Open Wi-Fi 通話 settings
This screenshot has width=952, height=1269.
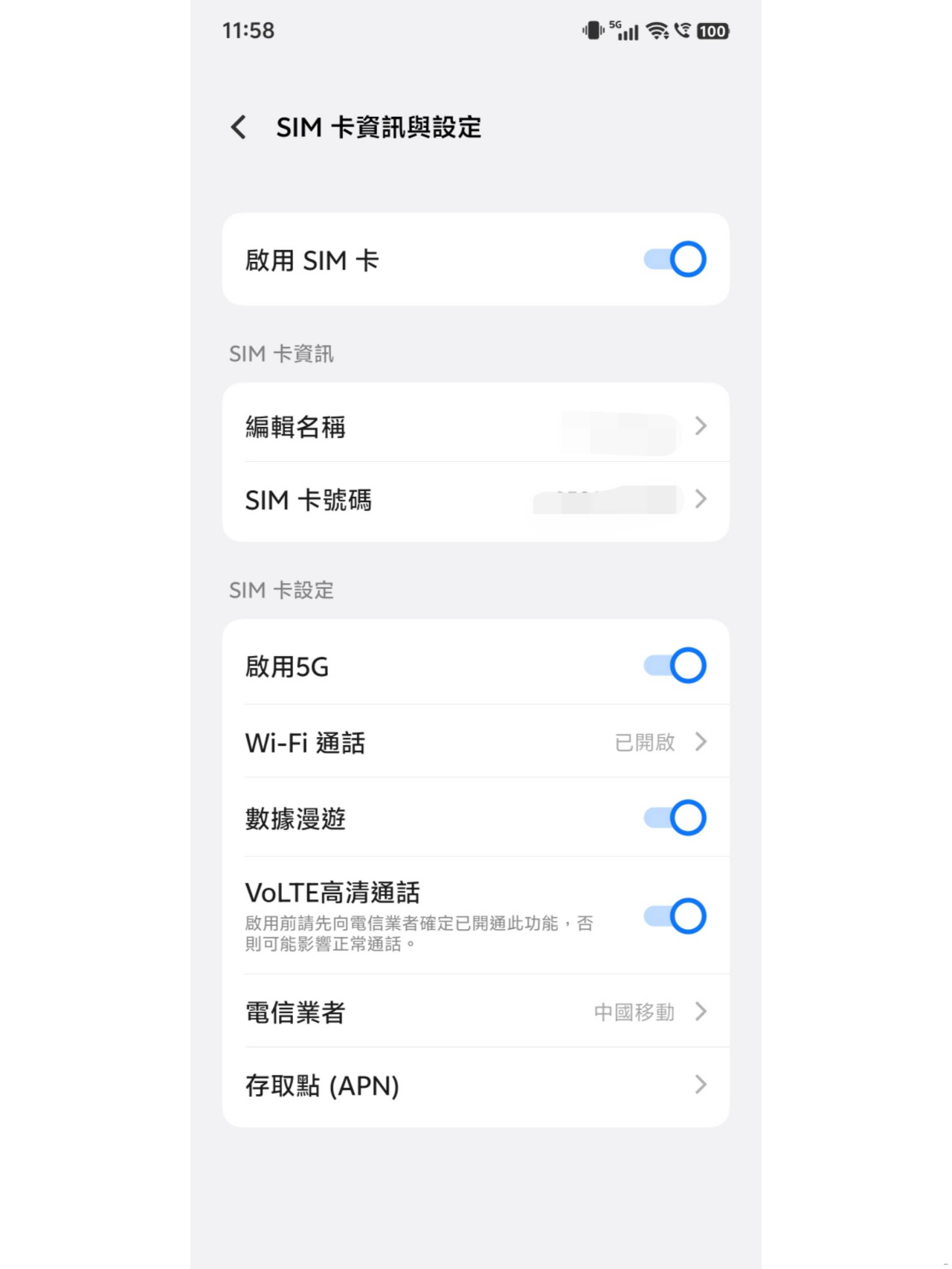pyautogui.click(x=475, y=742)
